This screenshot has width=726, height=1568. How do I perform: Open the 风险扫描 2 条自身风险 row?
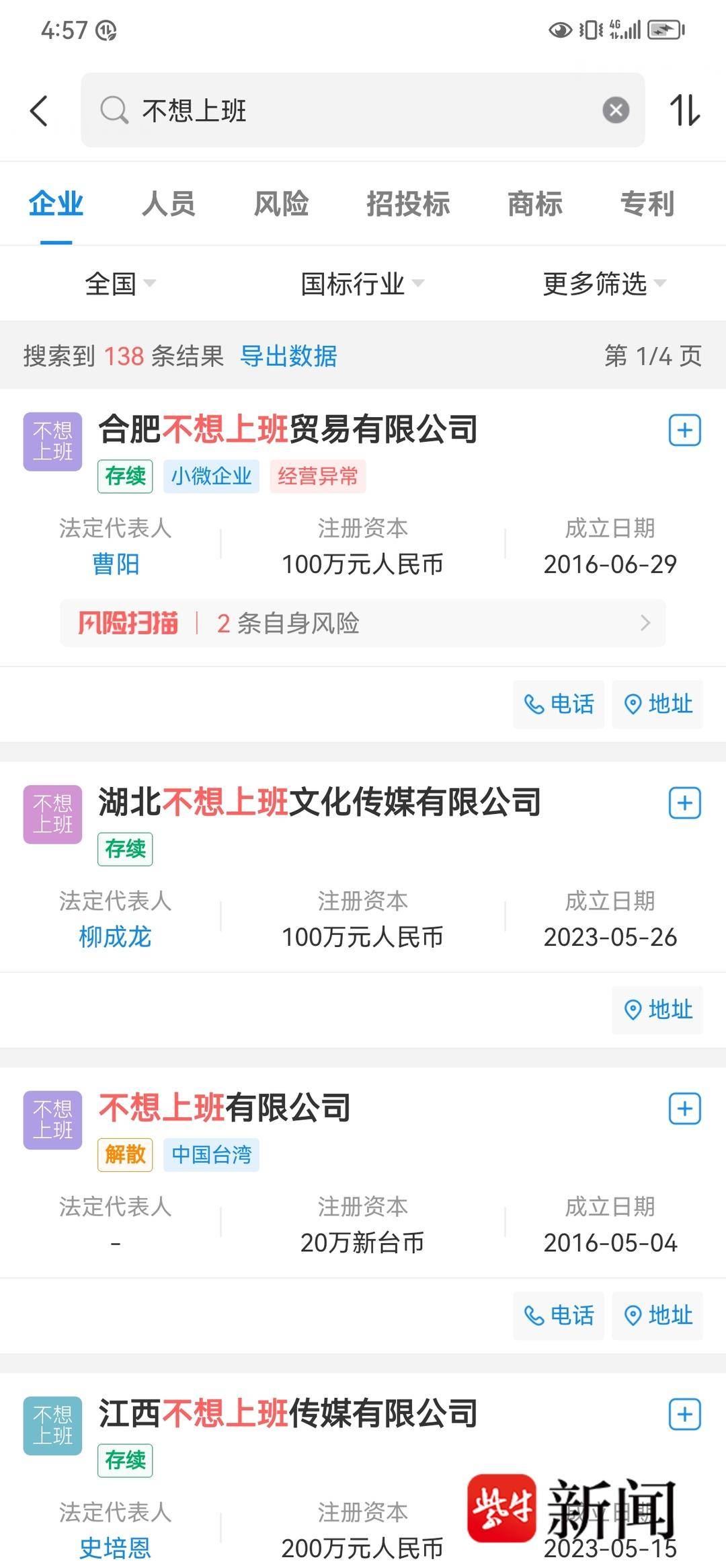coord(363,624)
